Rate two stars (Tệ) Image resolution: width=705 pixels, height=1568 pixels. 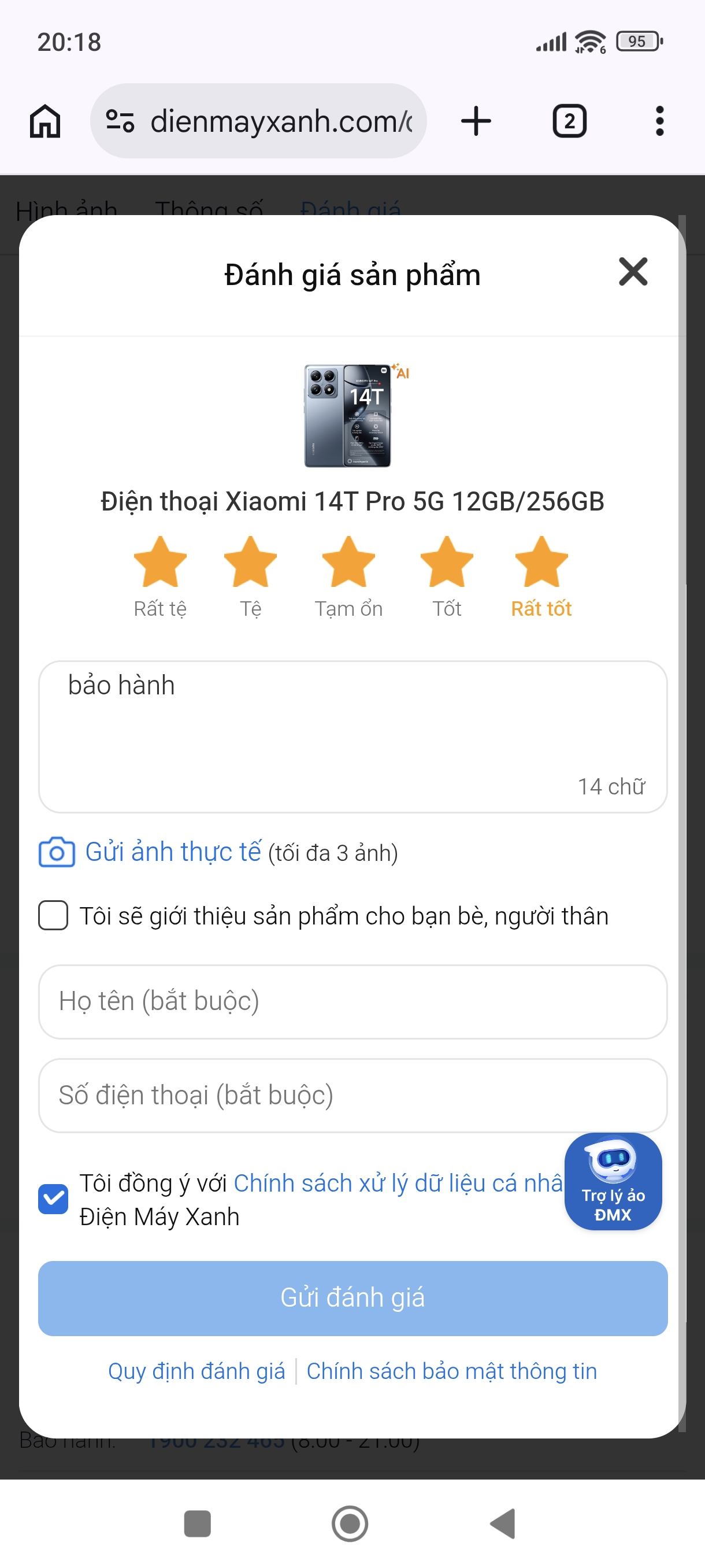[250, 562]
